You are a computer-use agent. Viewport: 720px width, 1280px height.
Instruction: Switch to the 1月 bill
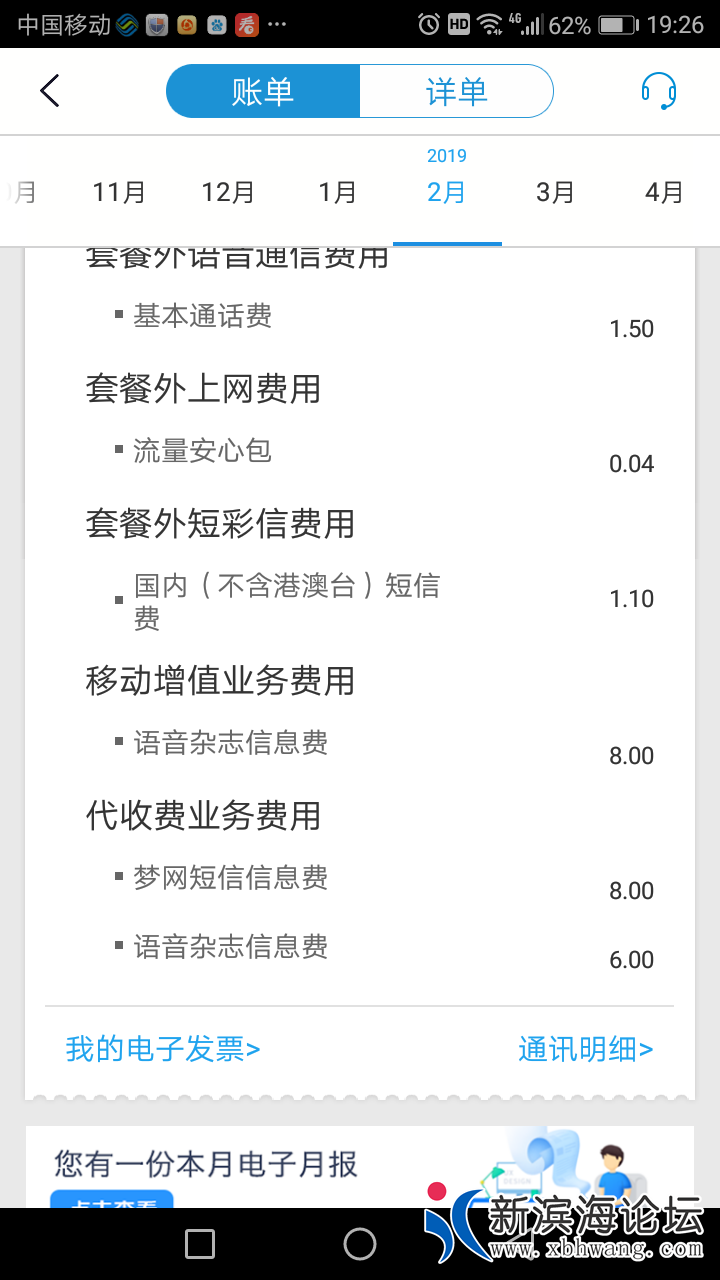point(337,192)
